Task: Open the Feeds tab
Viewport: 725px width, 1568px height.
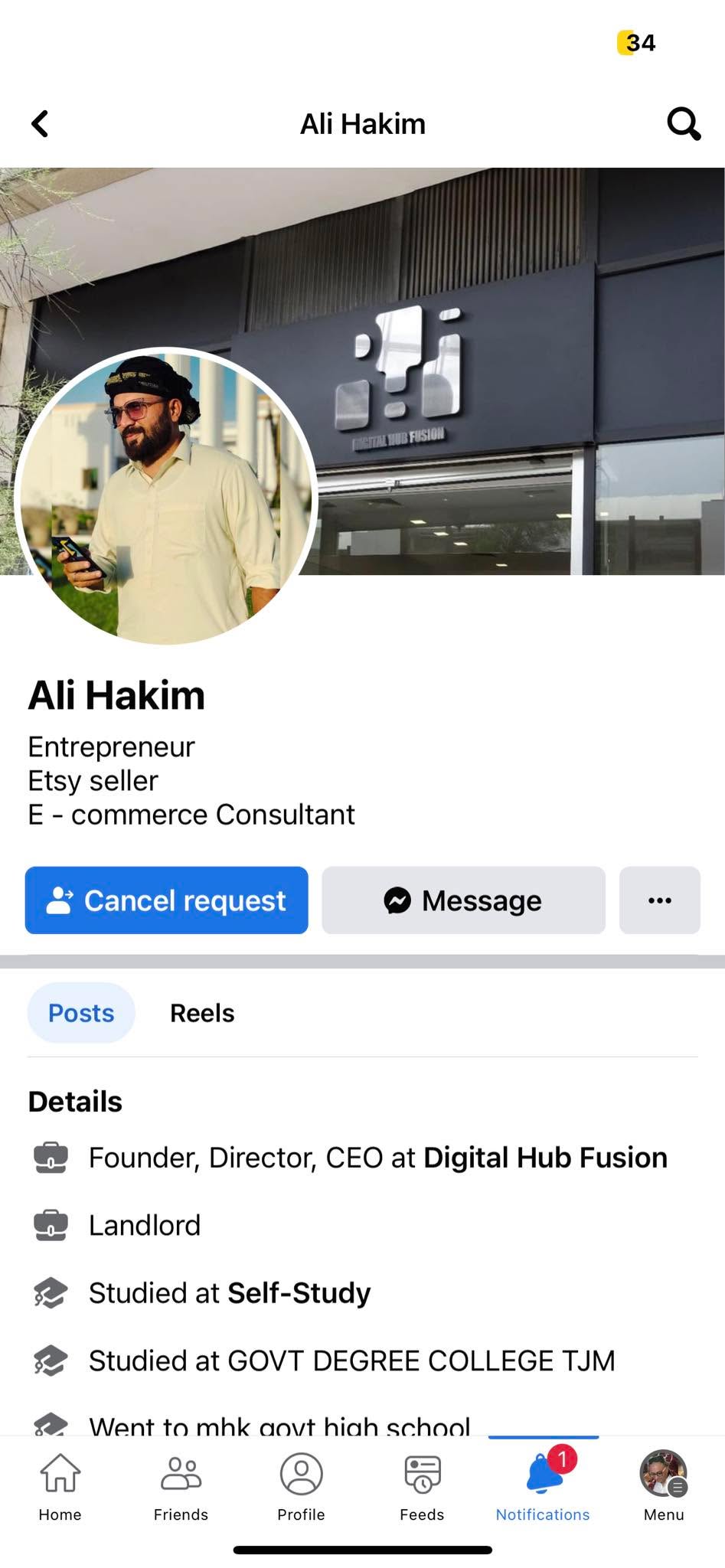Action: click(x=422, y=1486)
